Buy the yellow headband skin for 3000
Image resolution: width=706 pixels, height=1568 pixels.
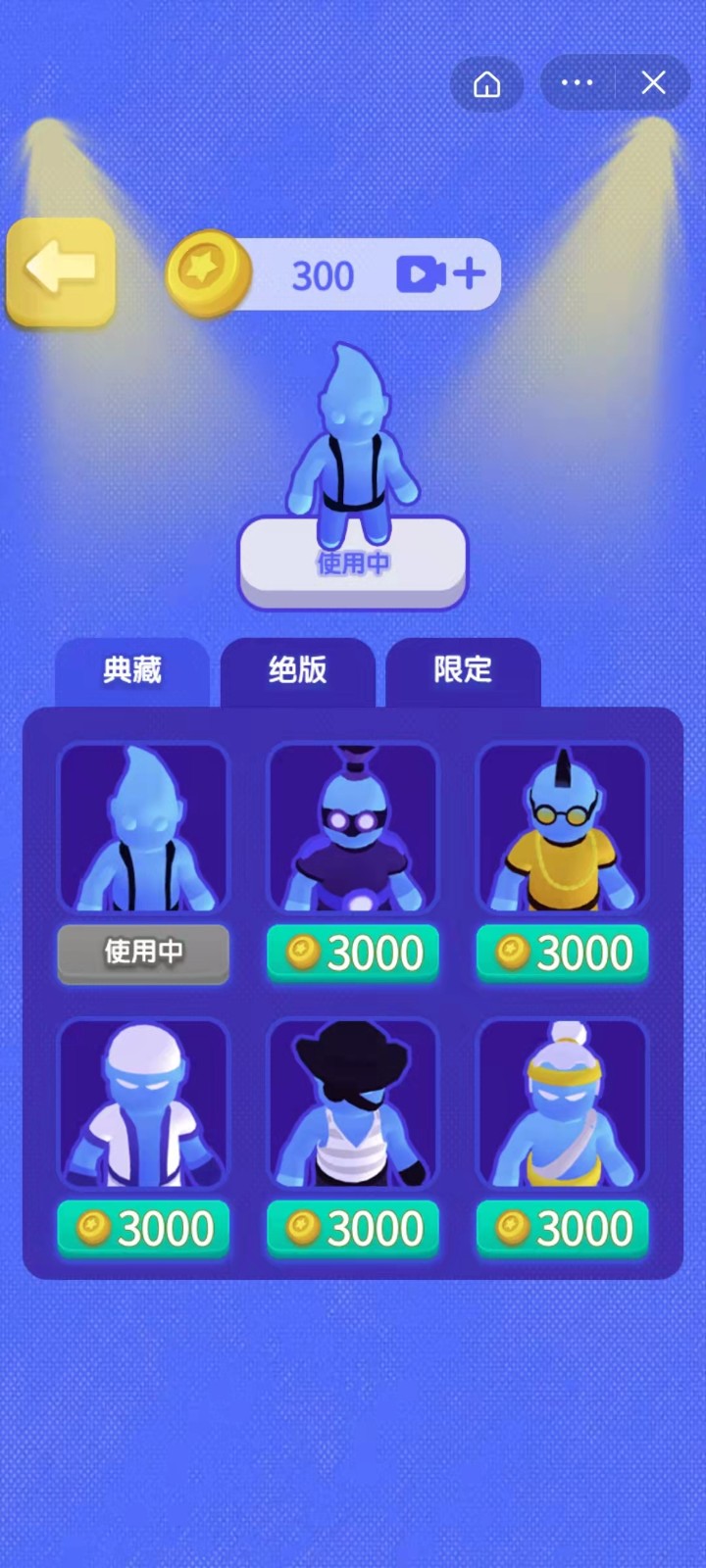tap(562, 1229)
